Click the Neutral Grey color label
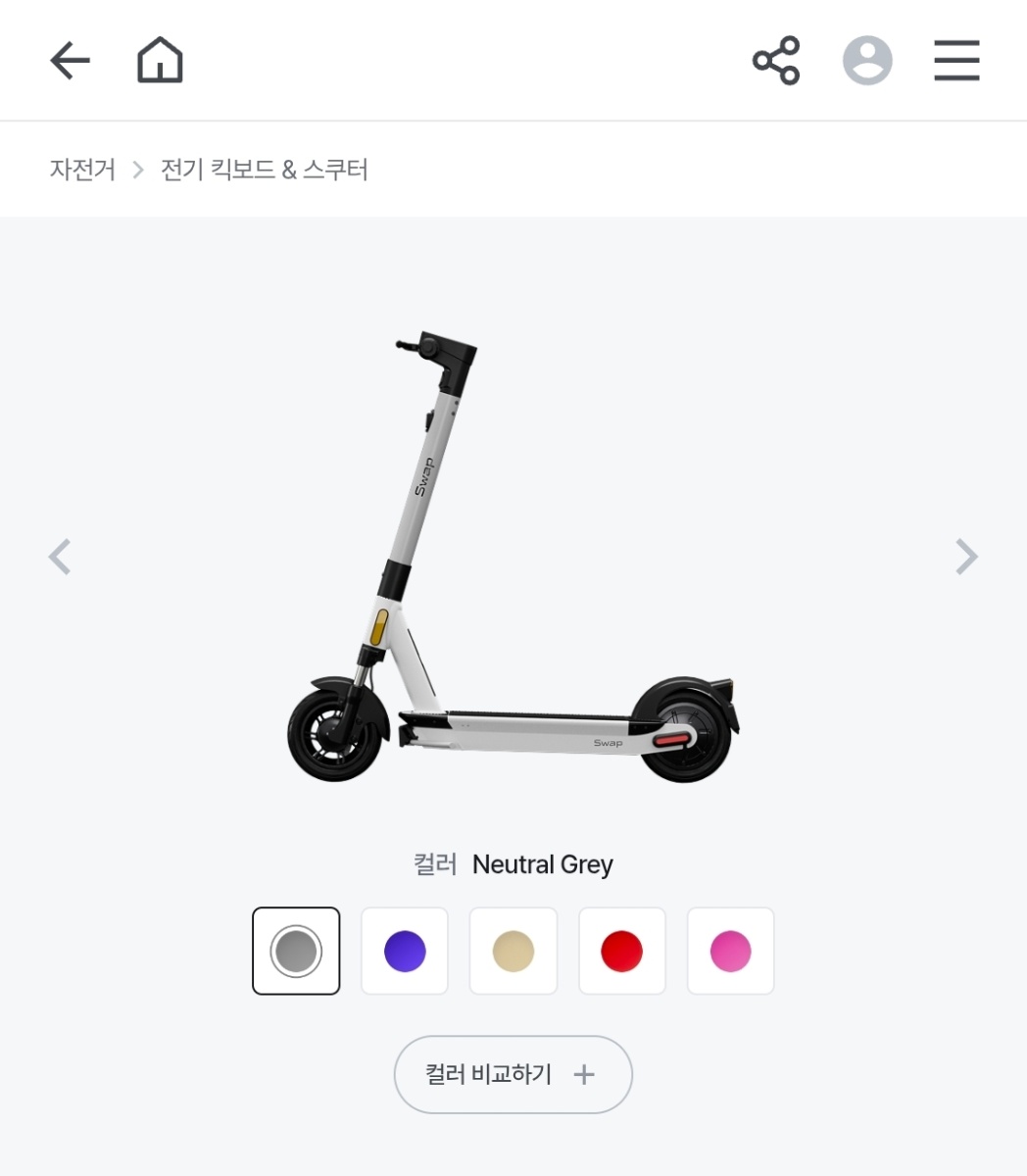 [x=542, y=864]
